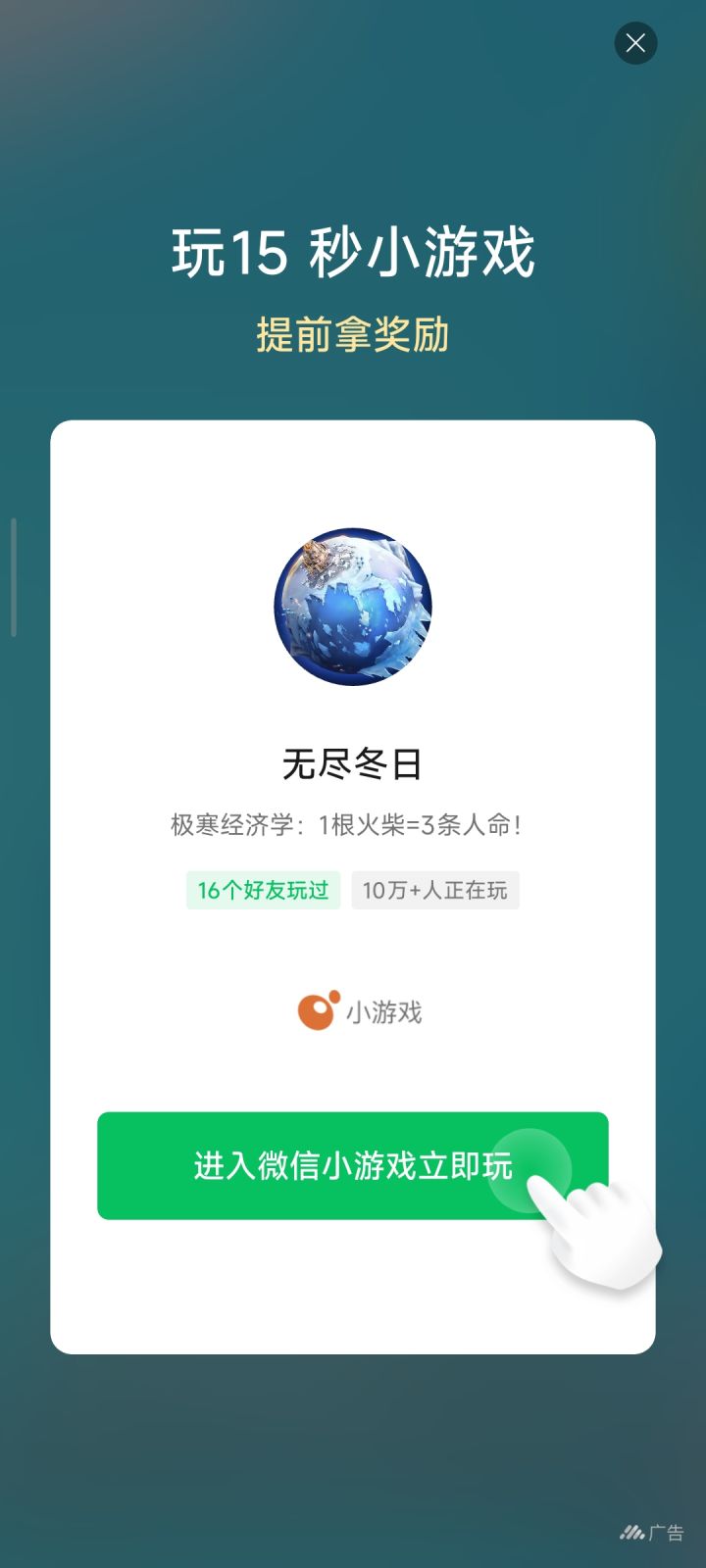
Task: Tap the 10万+人正在玩 gray badge
Action: [434, 890]
